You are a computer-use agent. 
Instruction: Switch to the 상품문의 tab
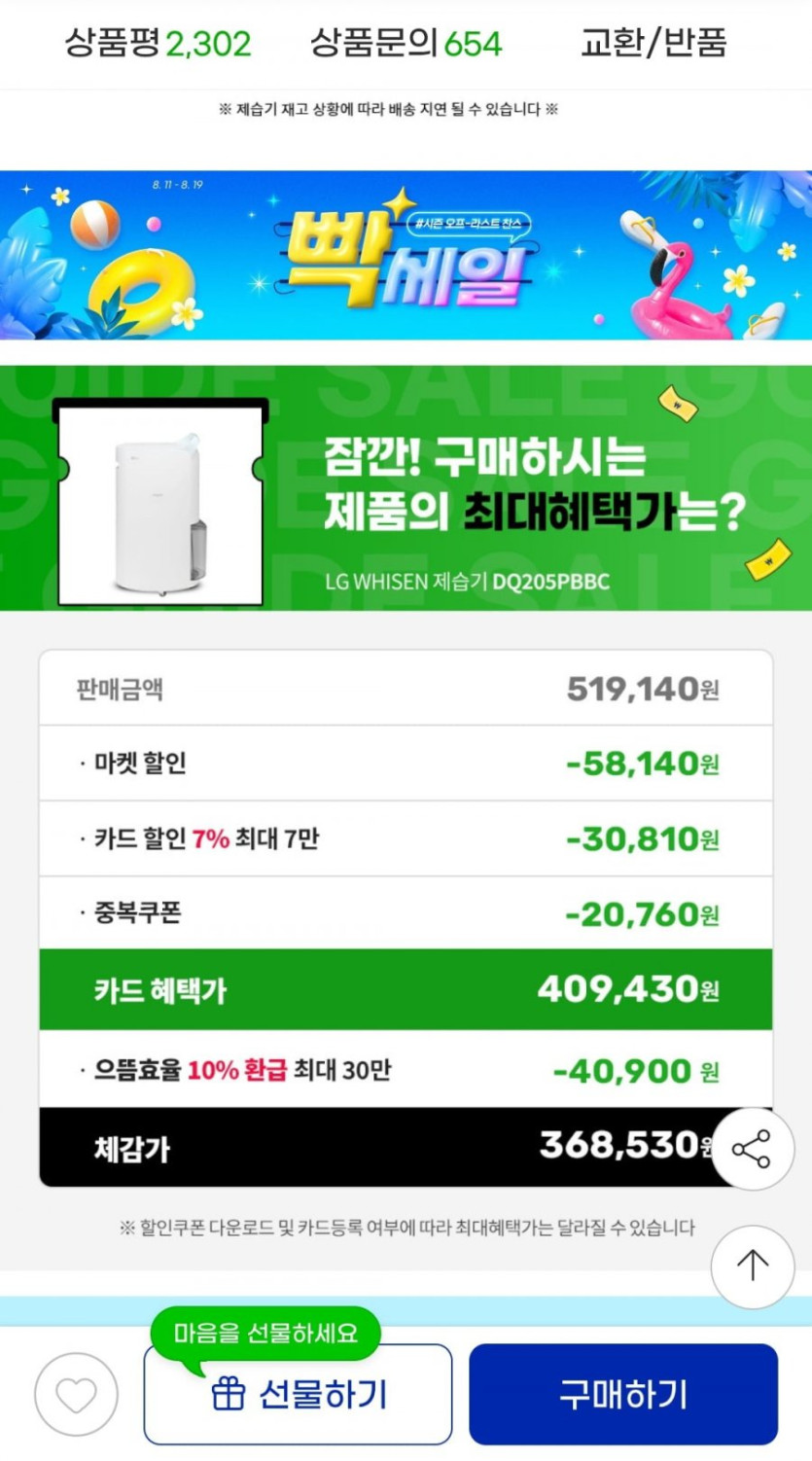[406, 43]
